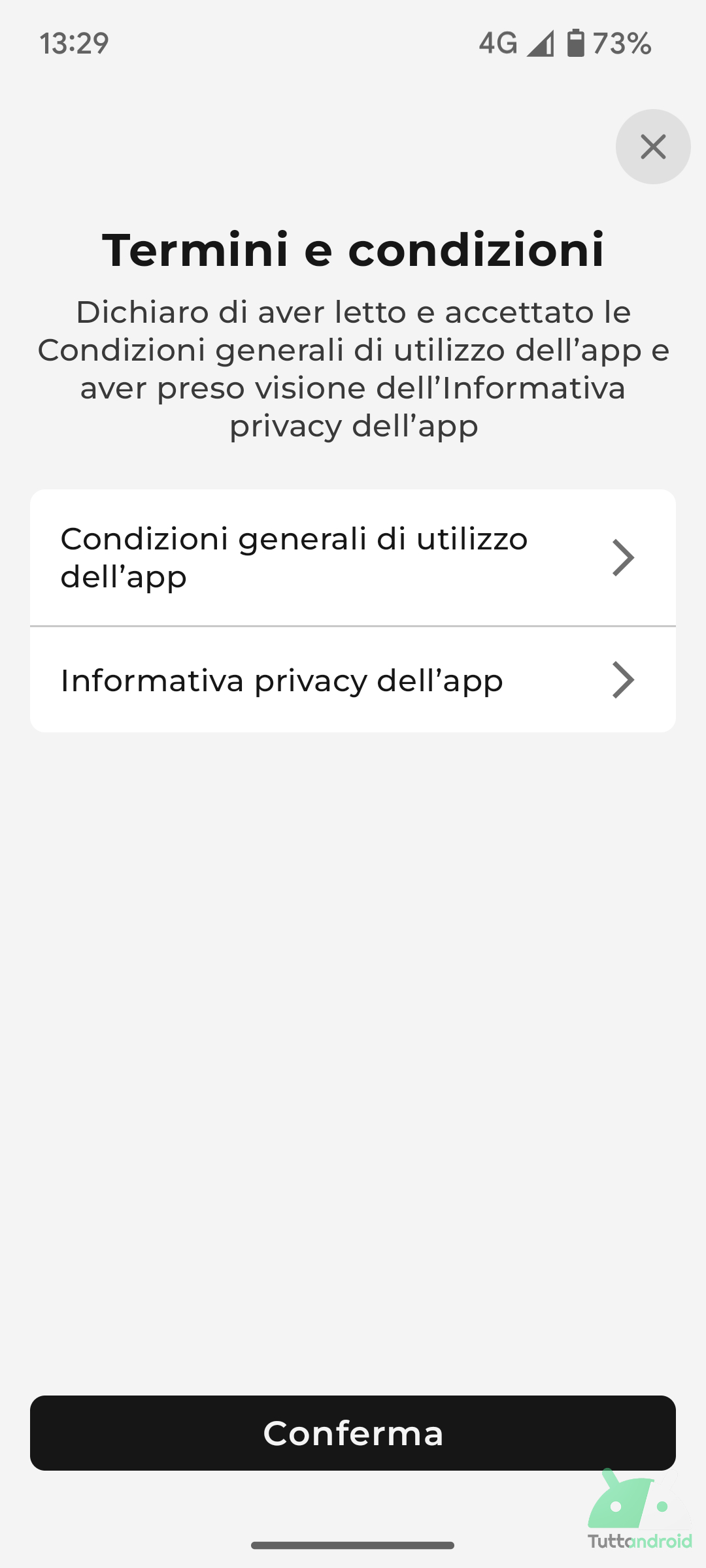The height and width of the screenshot is (1568, 706).
Task: Close the Termini e condizioni screen
Action: (x=652, y=146)
